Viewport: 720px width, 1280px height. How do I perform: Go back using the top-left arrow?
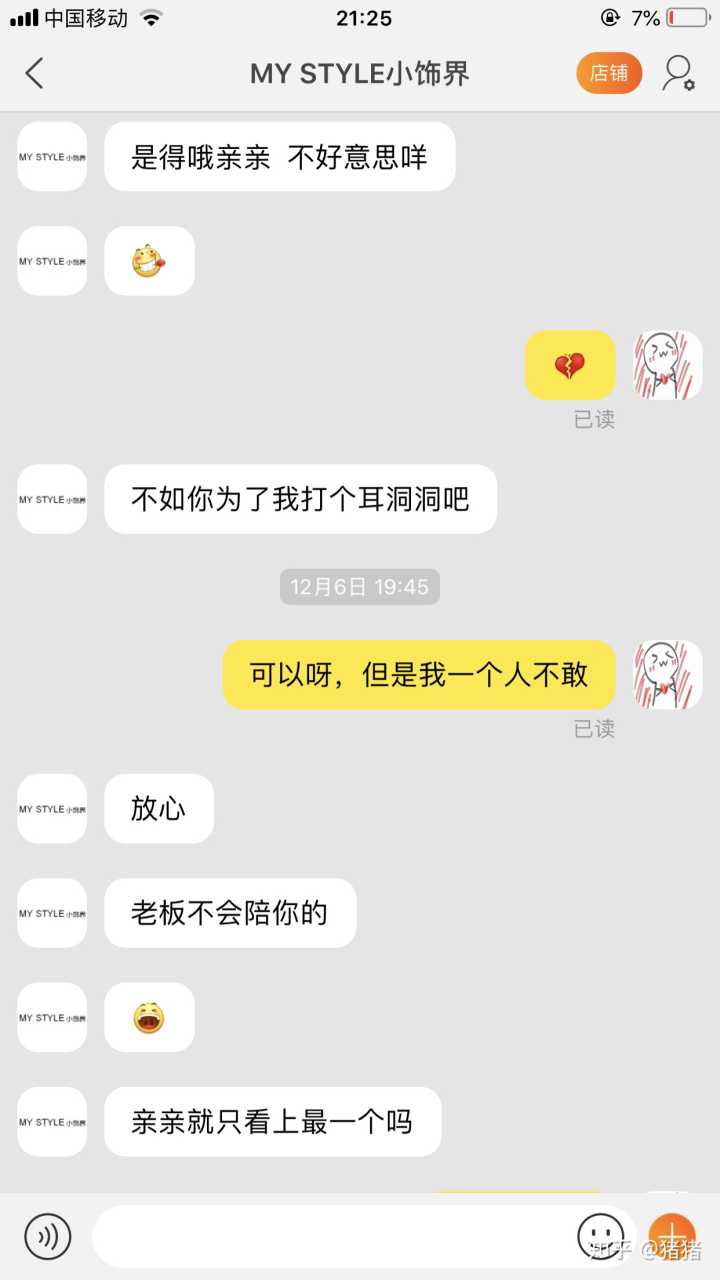point(35,73)
